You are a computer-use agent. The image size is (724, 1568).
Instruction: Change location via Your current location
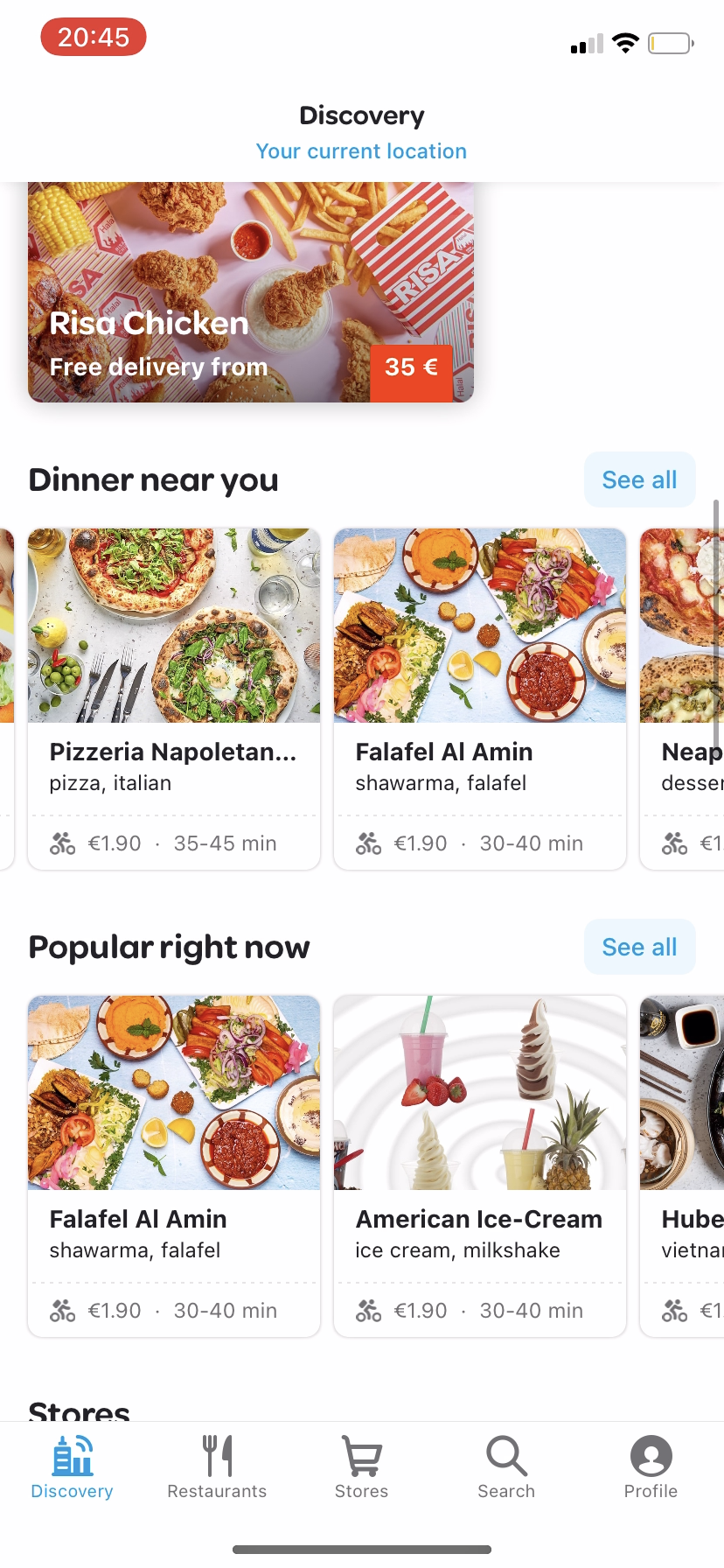point(361,151)
